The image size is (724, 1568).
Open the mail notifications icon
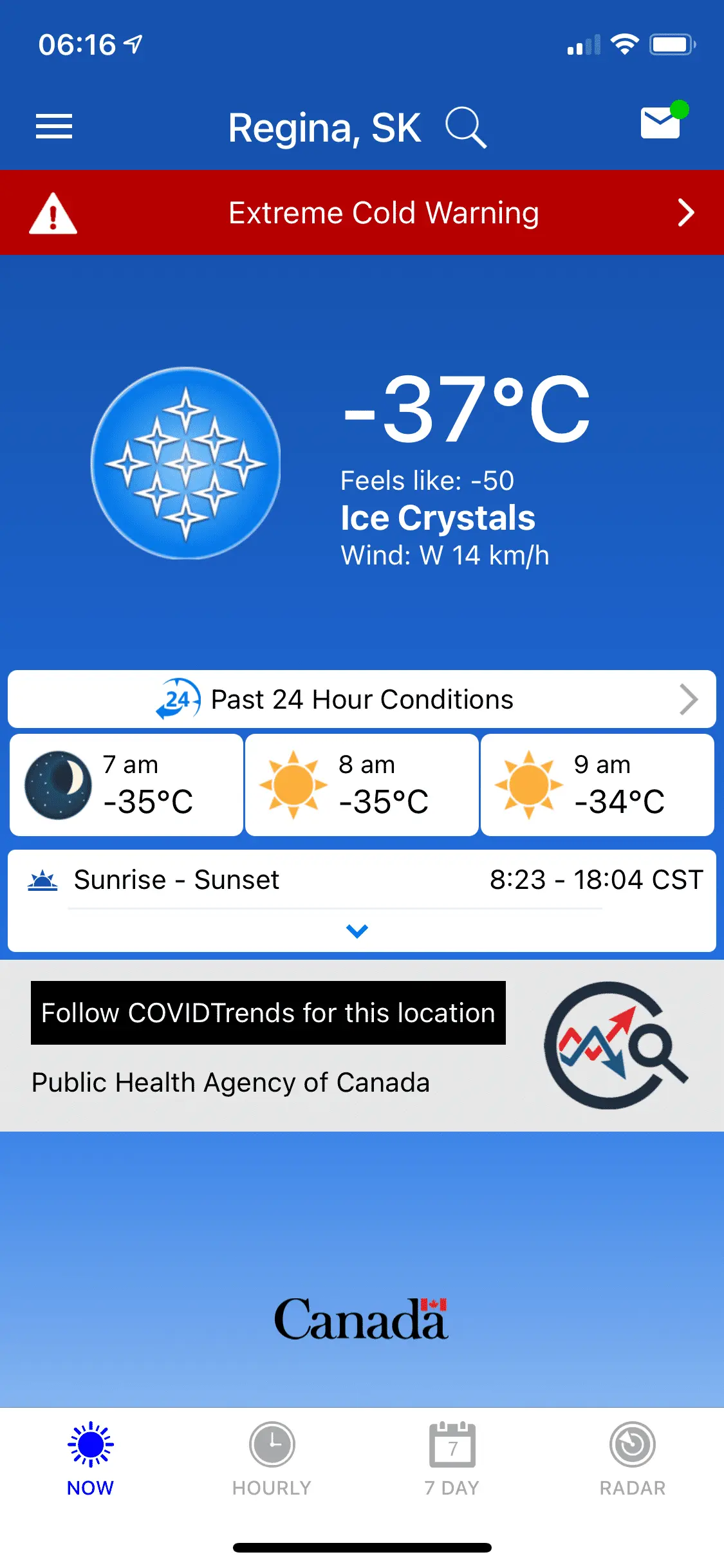(662, 122)
